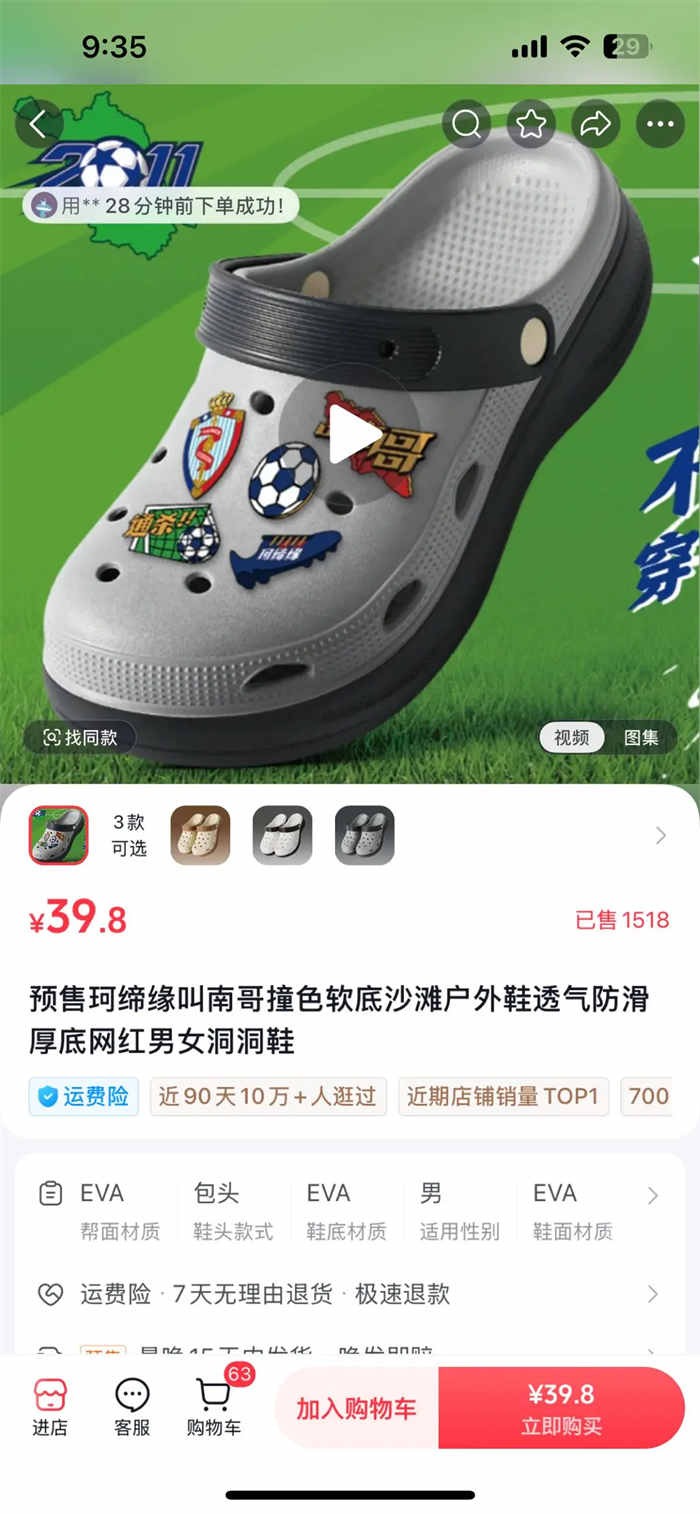Favorite this product with the star

pyautogui.click(x=531, y=124)
